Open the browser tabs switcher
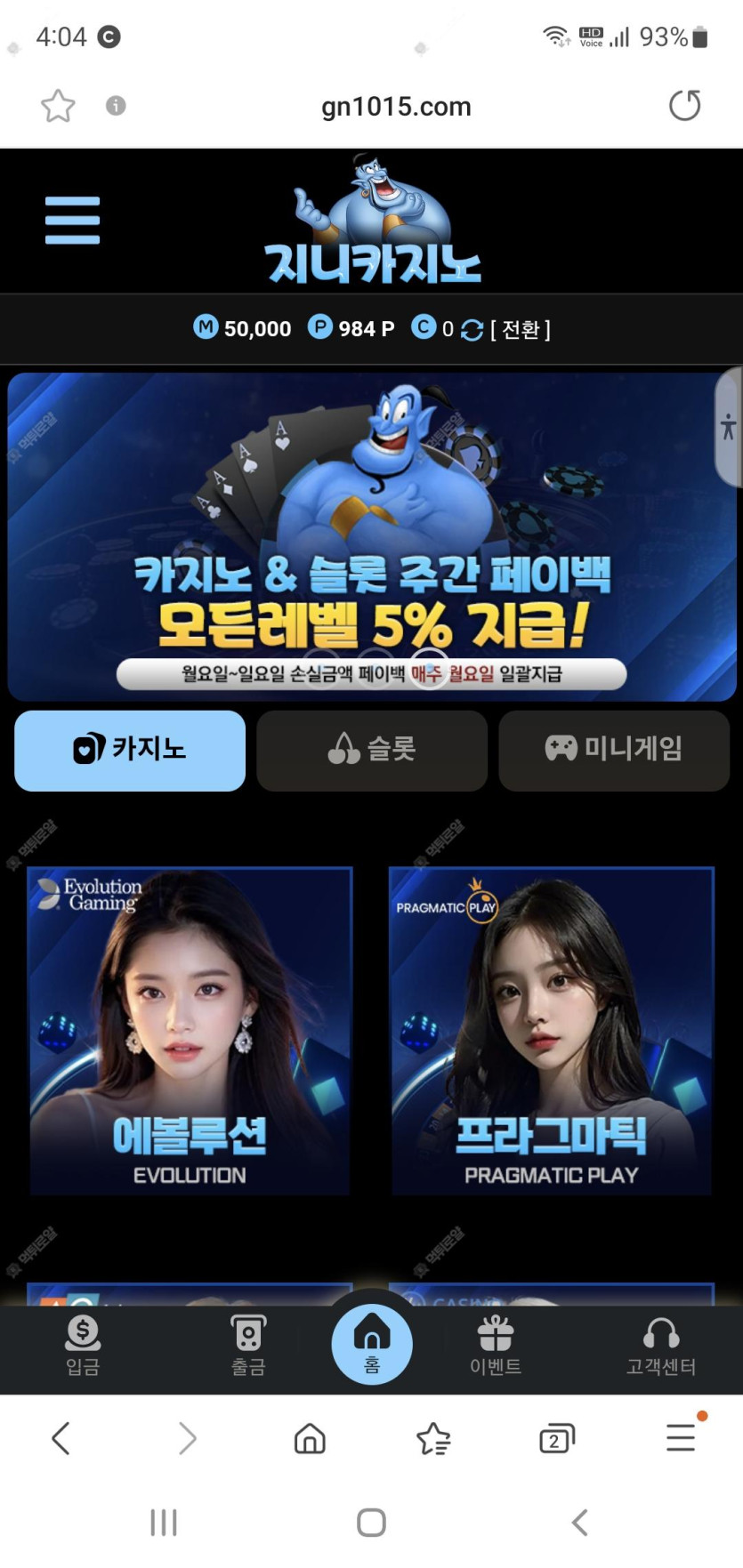Viewport: 743px width, 1568px height. point(556,1438)
